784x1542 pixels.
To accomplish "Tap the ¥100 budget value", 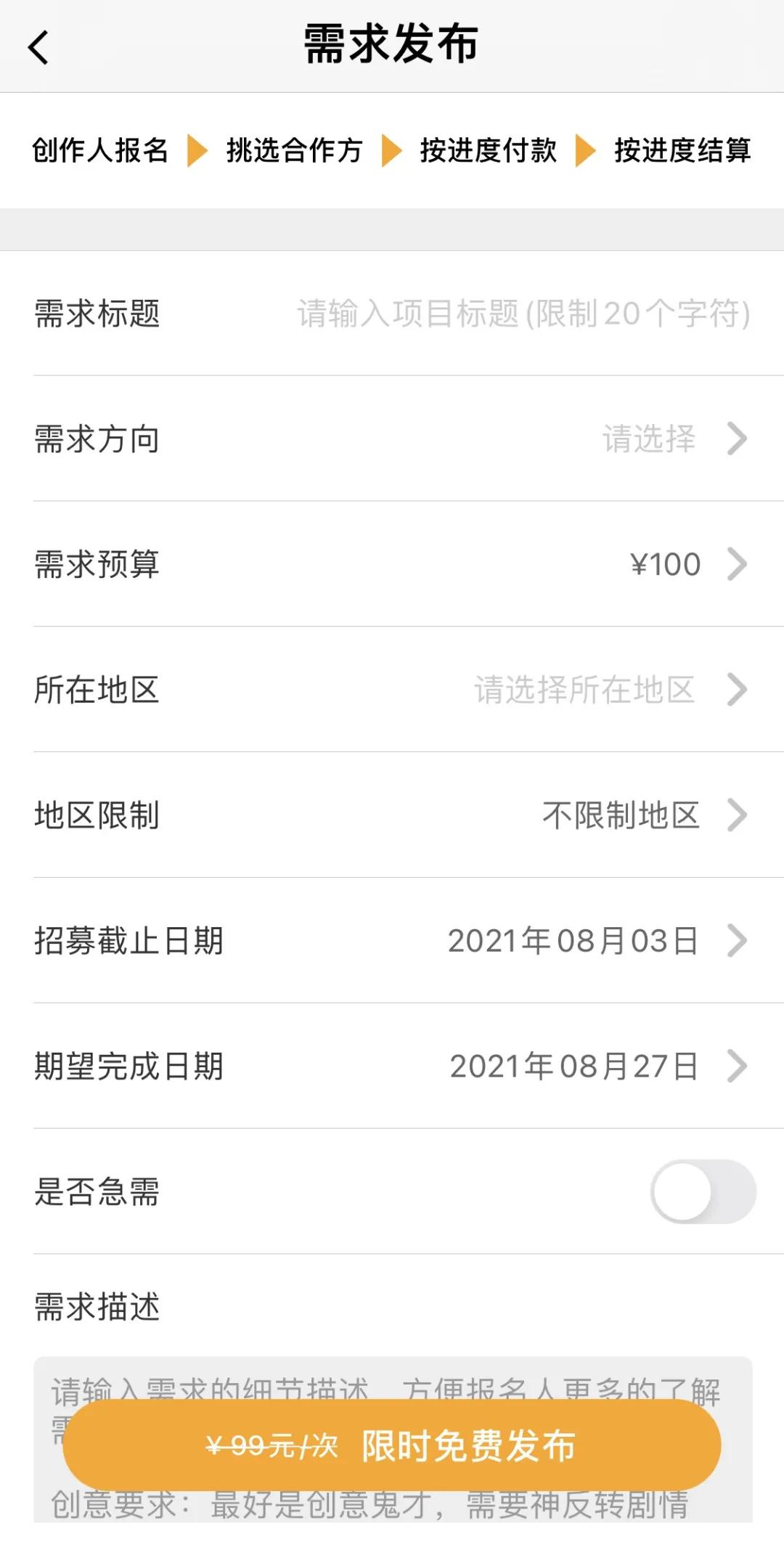I will point(663,563).
